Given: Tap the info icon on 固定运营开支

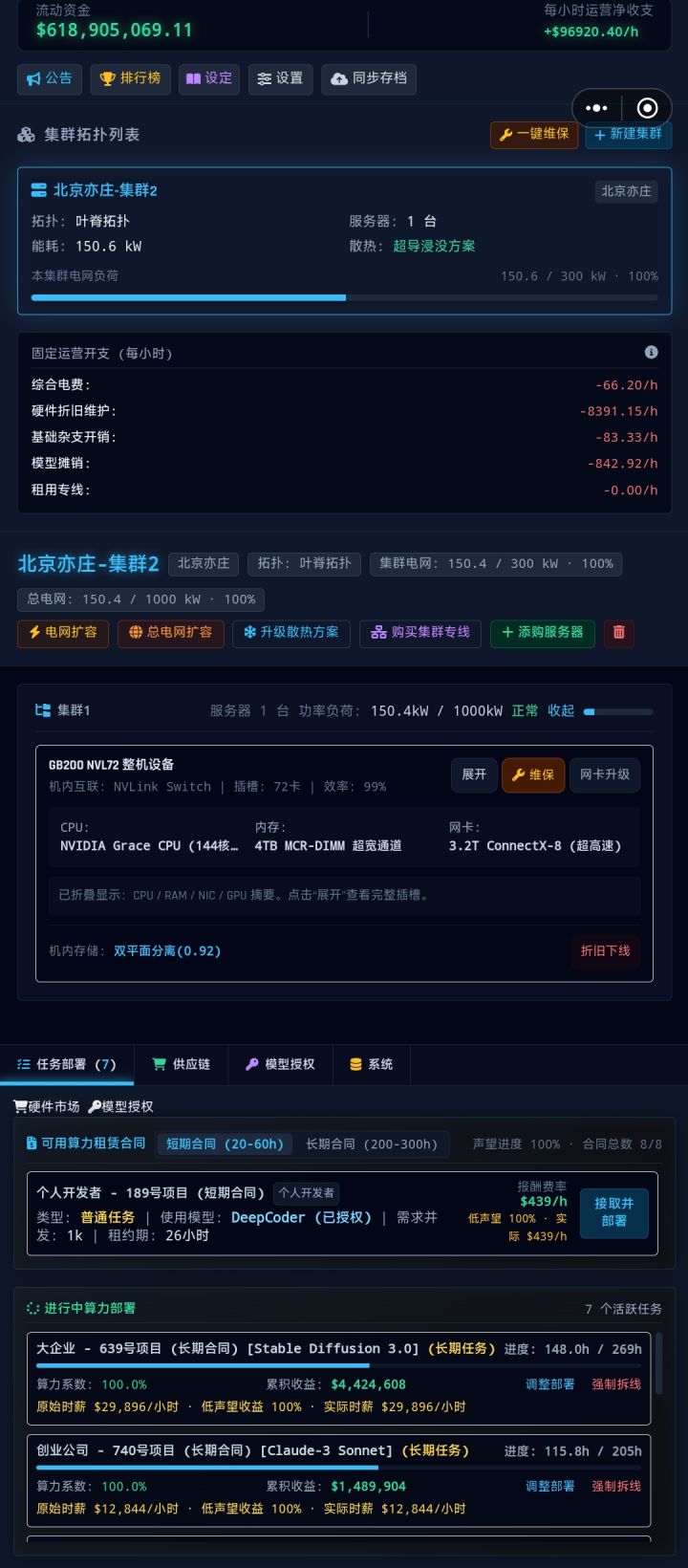Looking at the screenshot, I should coord(651,352).
